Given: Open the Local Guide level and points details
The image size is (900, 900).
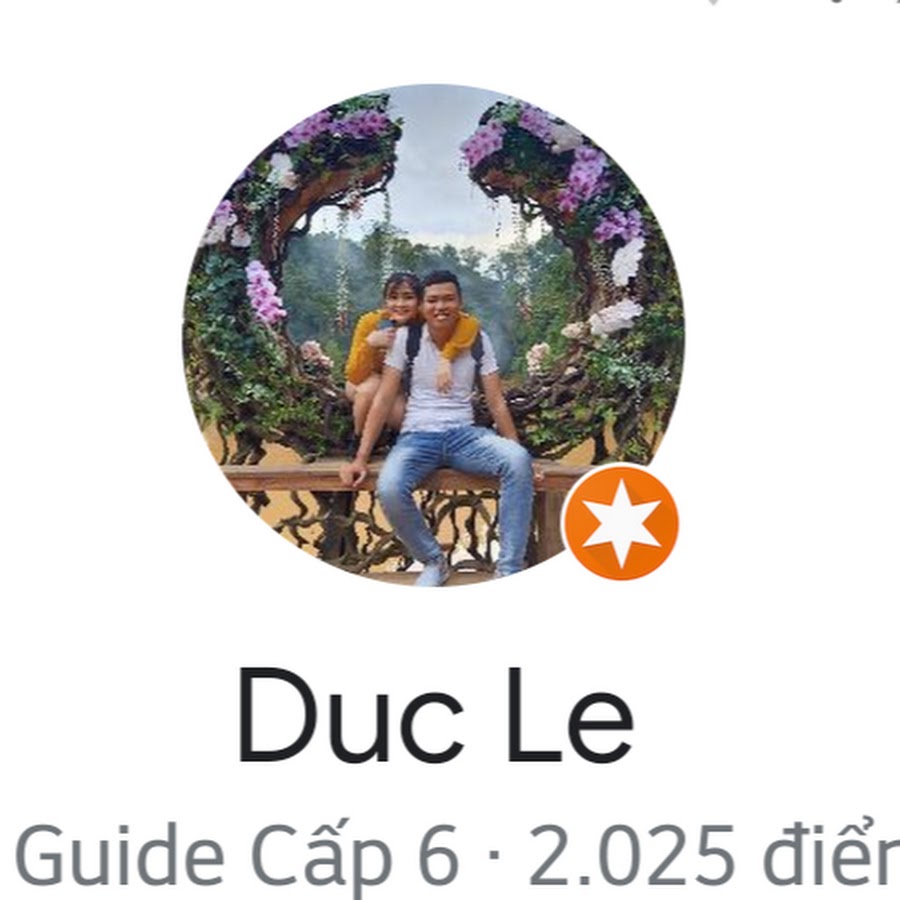Looking at the screenshot, I should [450, 856].
